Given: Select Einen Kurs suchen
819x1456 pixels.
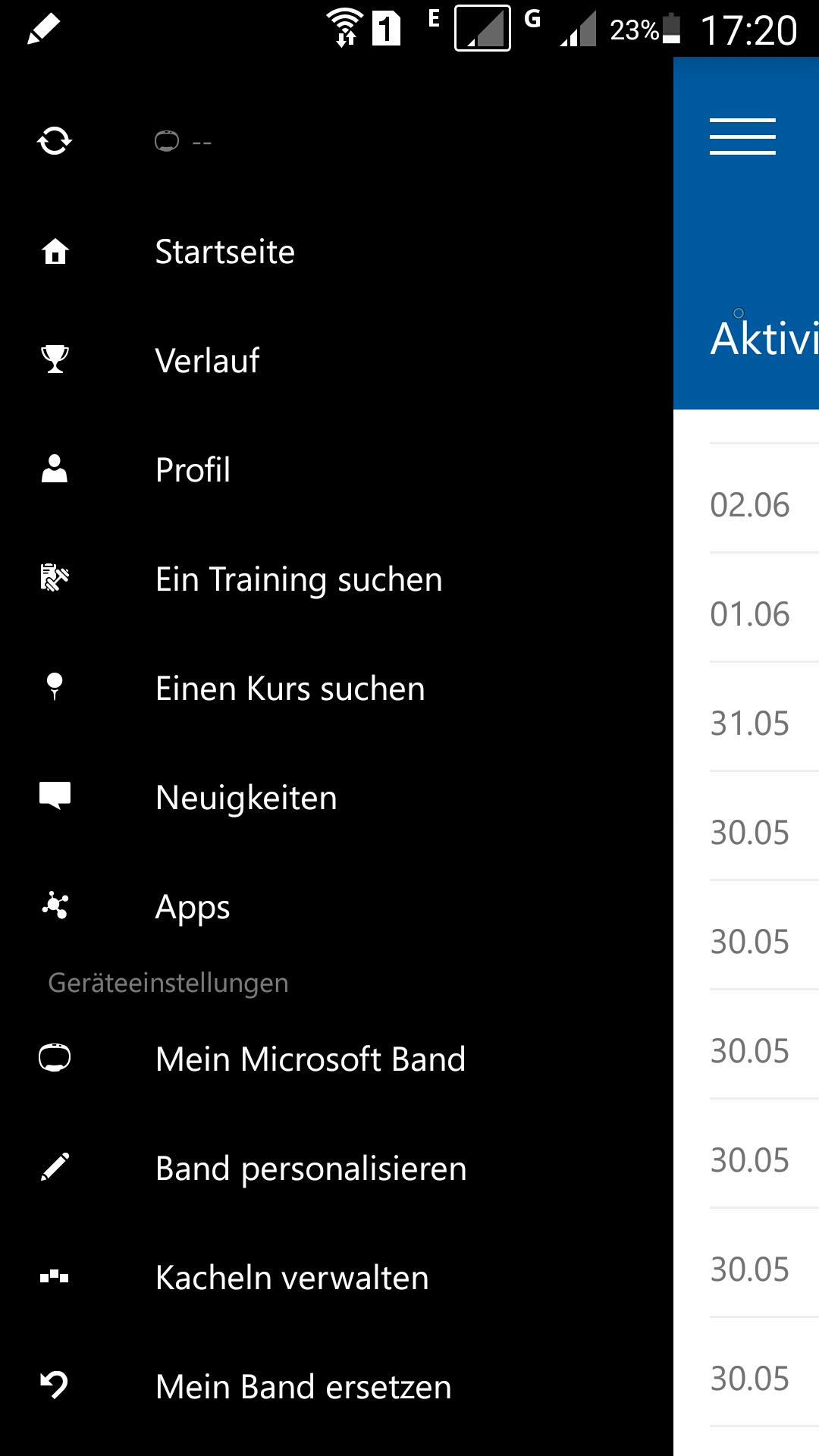Looking at the screenshot, I should click(290, 689).
